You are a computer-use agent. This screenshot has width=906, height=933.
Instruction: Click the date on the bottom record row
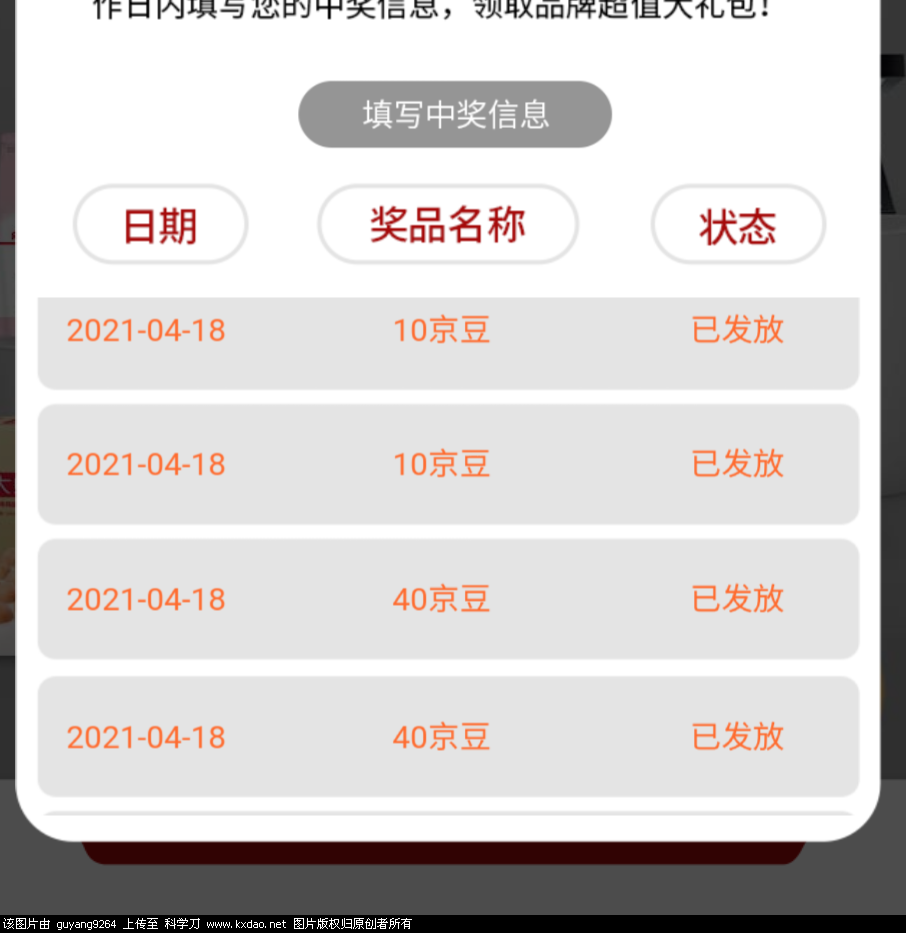point(145,737)
